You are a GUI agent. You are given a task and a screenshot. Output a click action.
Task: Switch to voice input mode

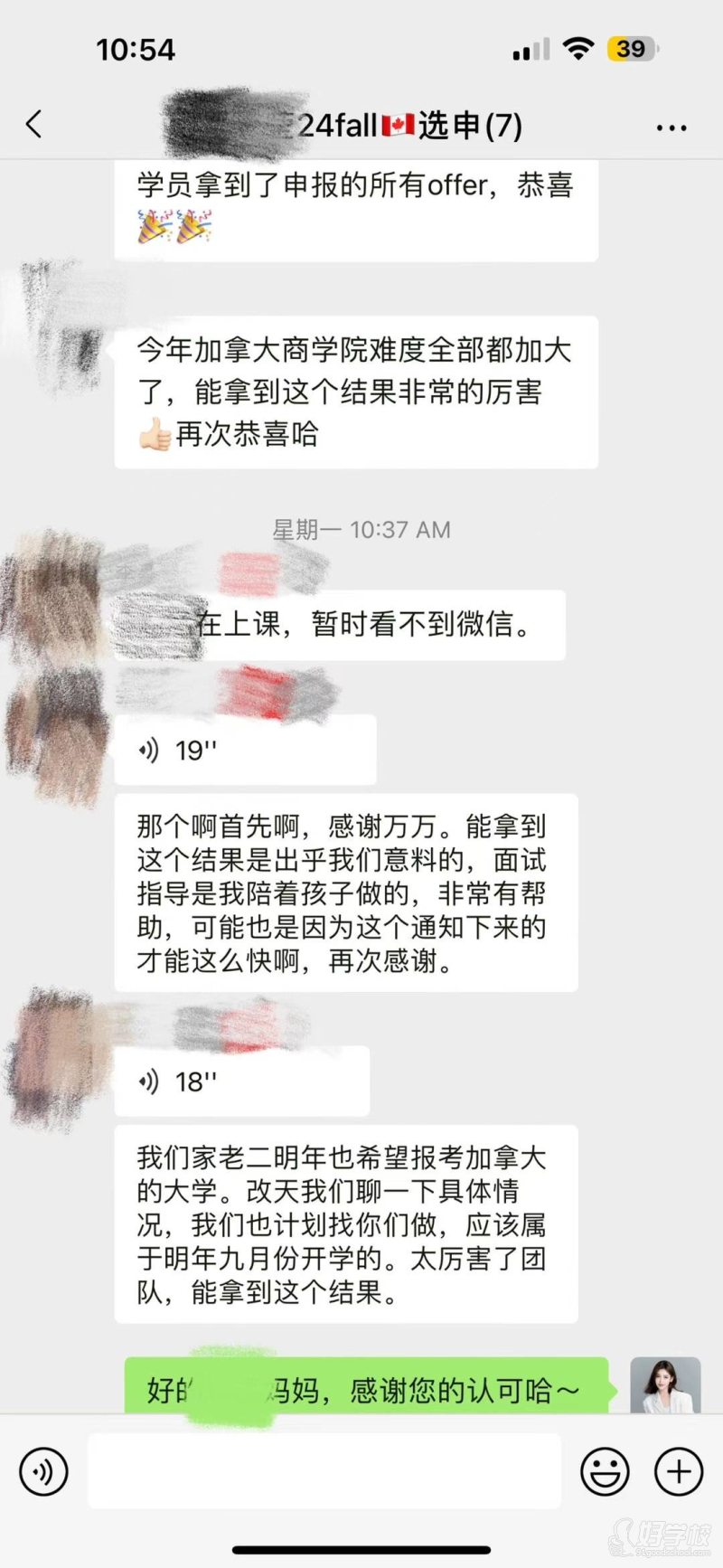(x=43, y=1471)
